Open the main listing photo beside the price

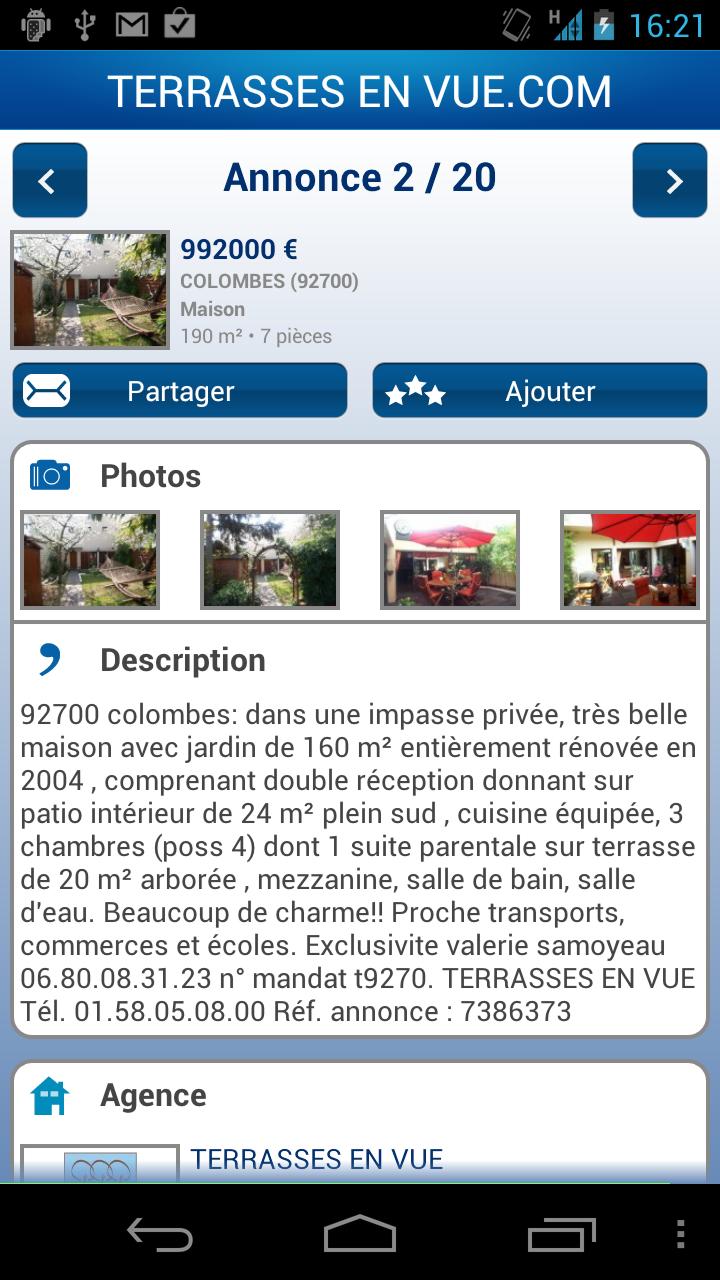tap(90, 290)
